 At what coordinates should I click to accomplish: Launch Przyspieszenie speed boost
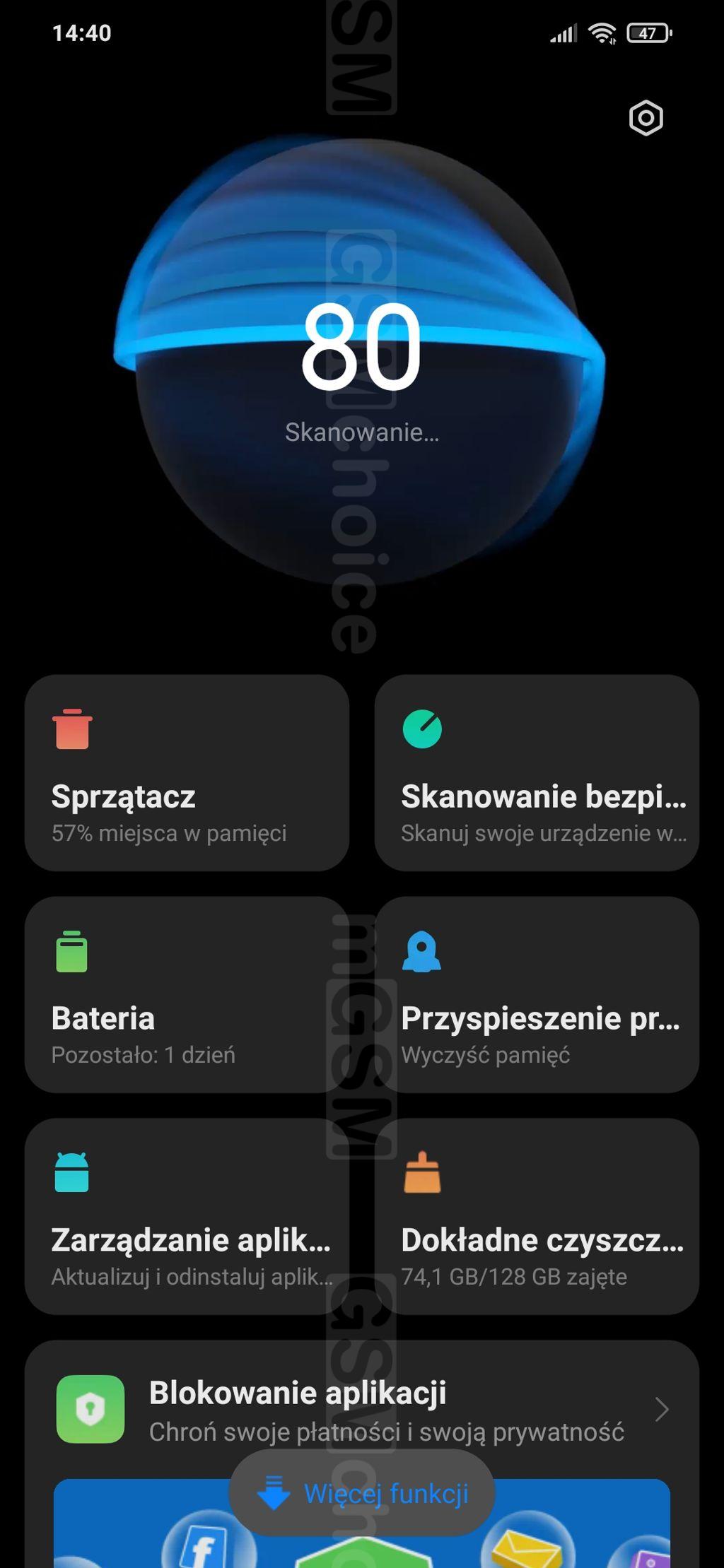click(537, 994)
